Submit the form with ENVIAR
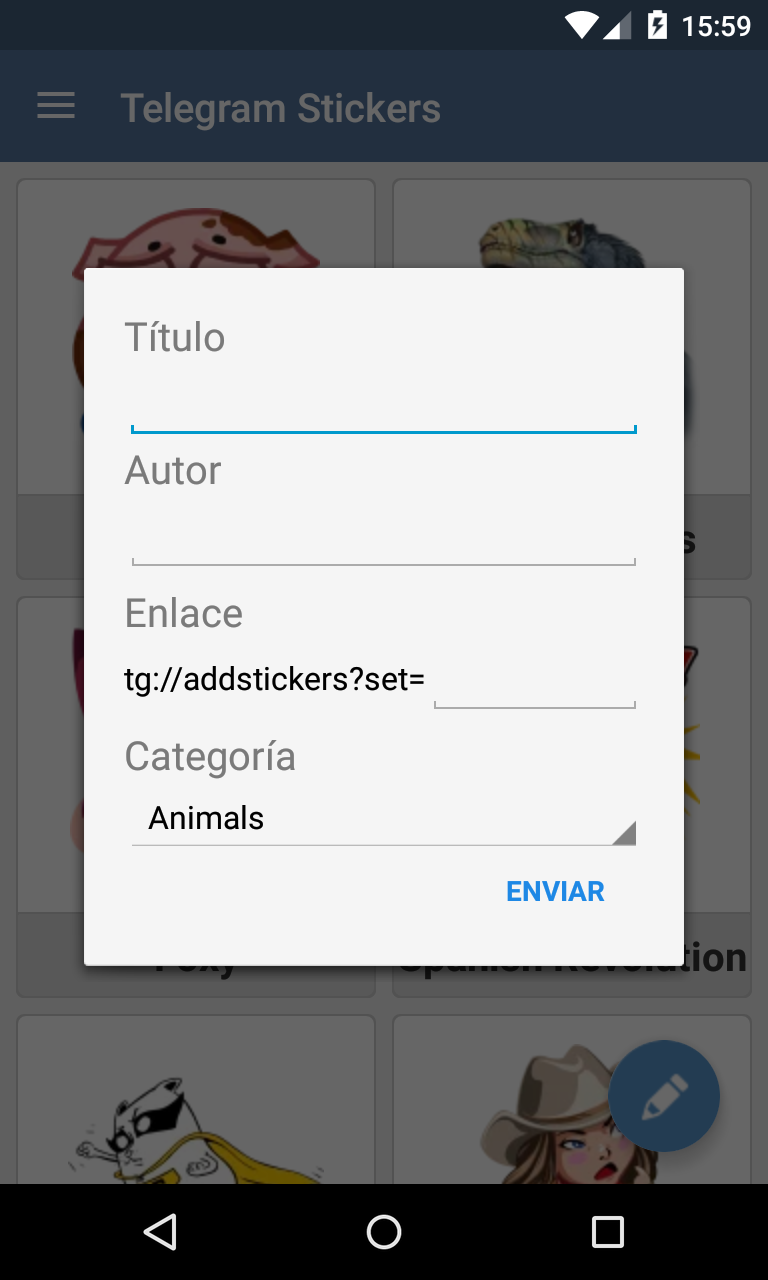Image resolution: width=768 pixels, height=1280 pixels. [x=555, y=891]
